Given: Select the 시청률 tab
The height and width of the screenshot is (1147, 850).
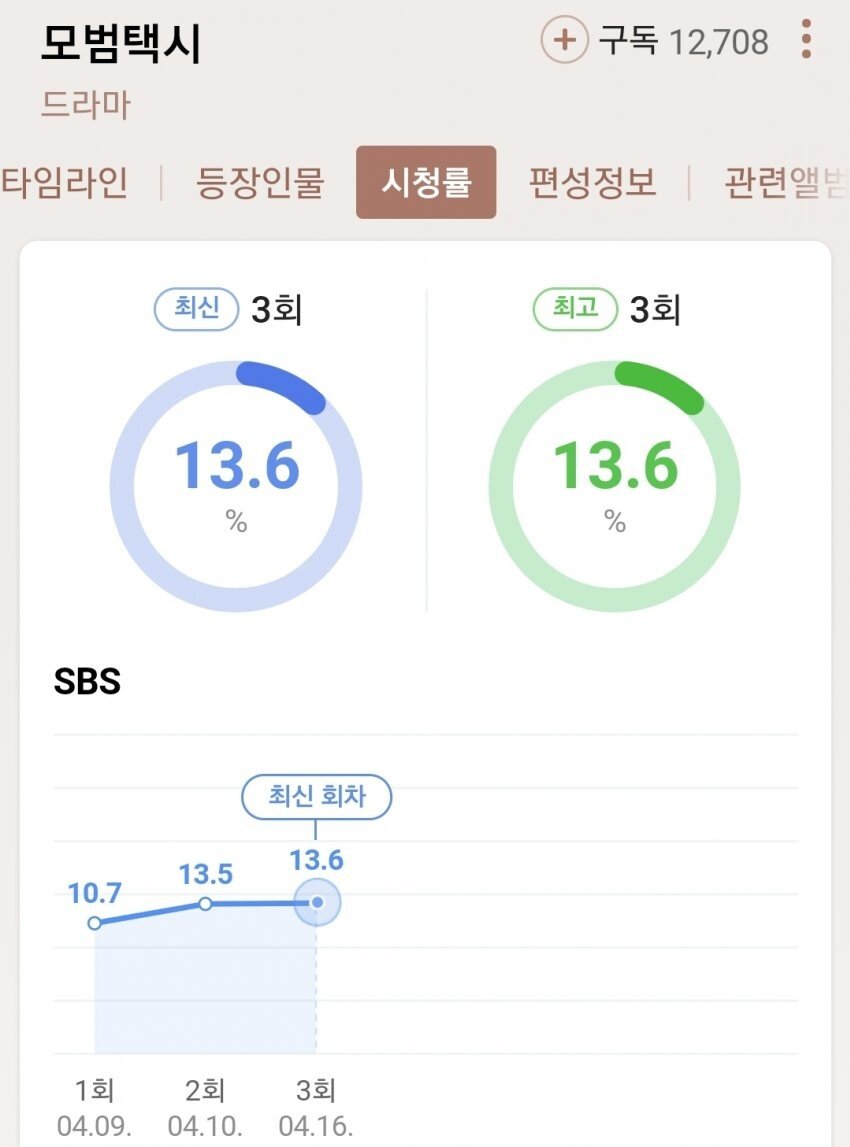Looking at the screenshot, I should [426, 183].
